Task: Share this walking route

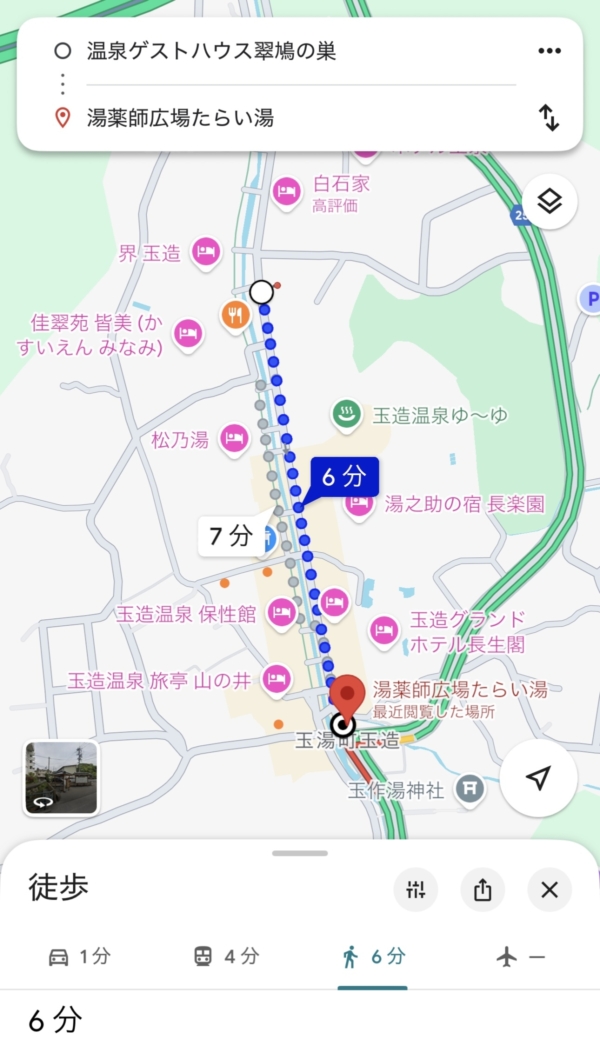Action: click(x=483, y=889)
